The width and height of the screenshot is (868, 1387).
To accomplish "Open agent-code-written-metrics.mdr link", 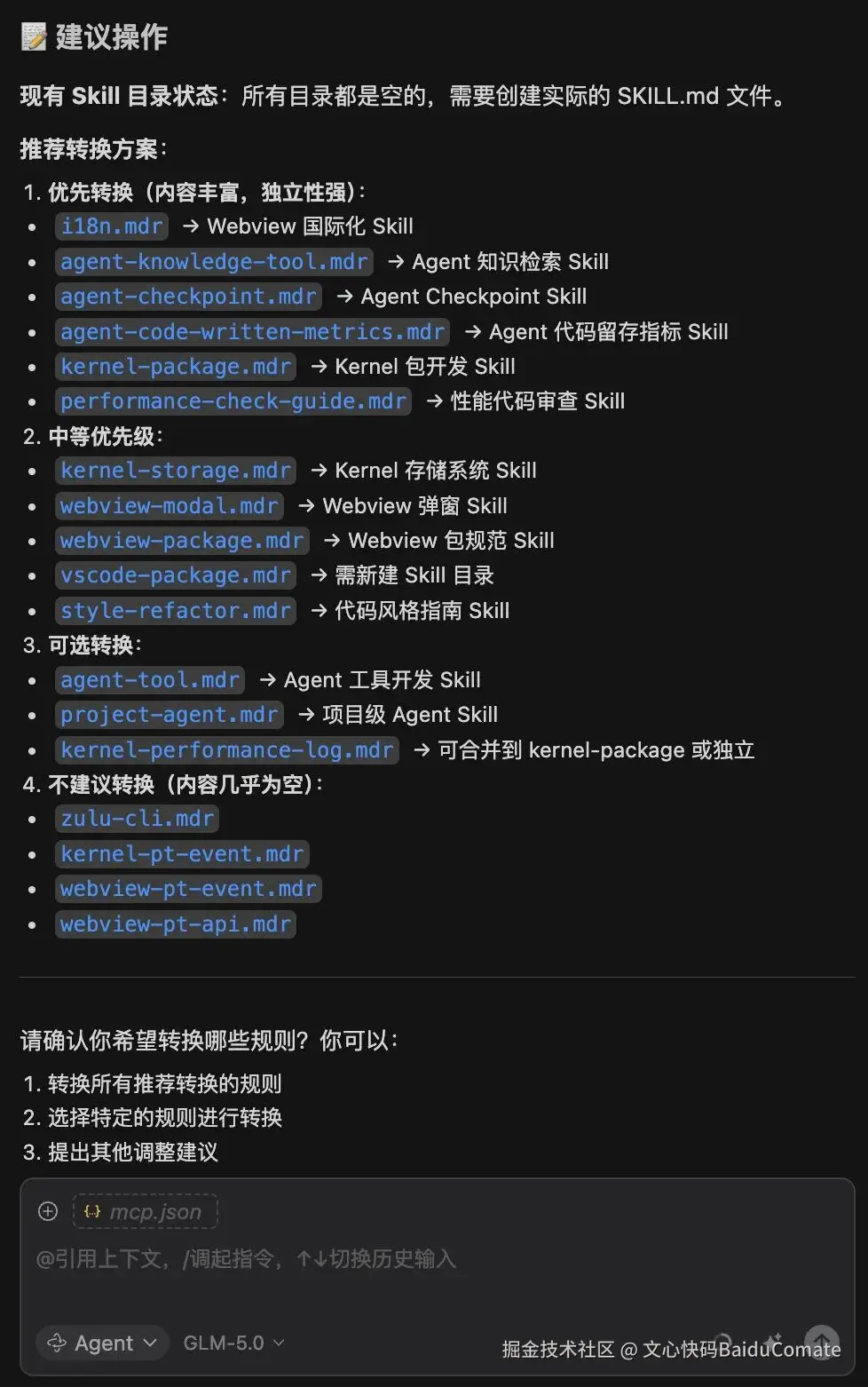I will point(252,332).
